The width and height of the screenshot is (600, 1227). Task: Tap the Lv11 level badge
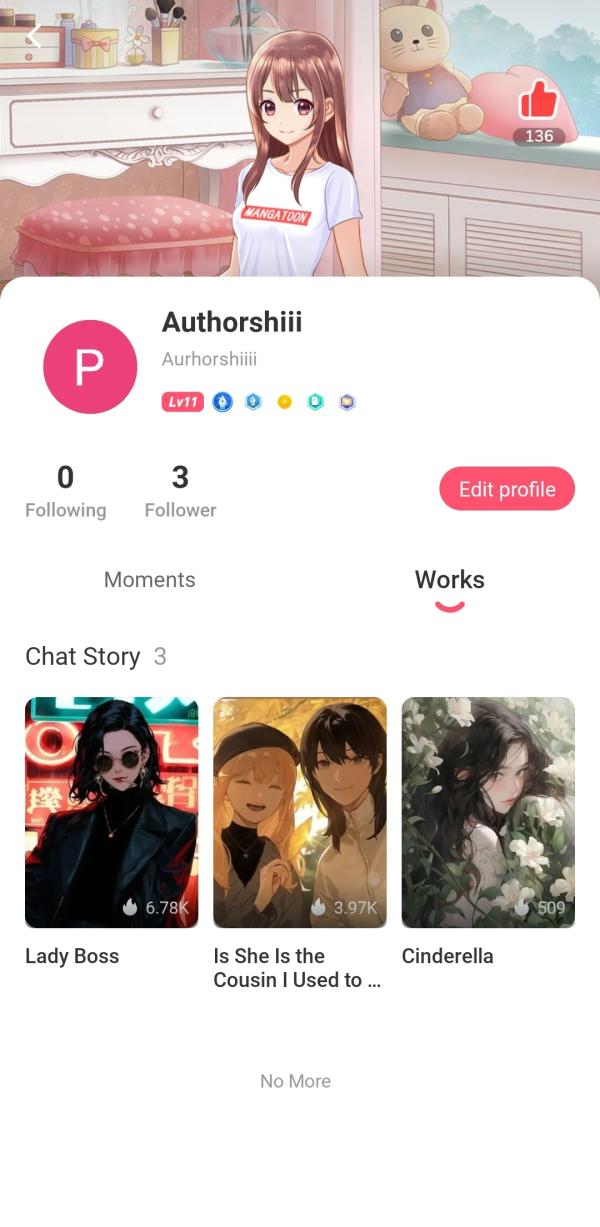(x=183, y=402)
